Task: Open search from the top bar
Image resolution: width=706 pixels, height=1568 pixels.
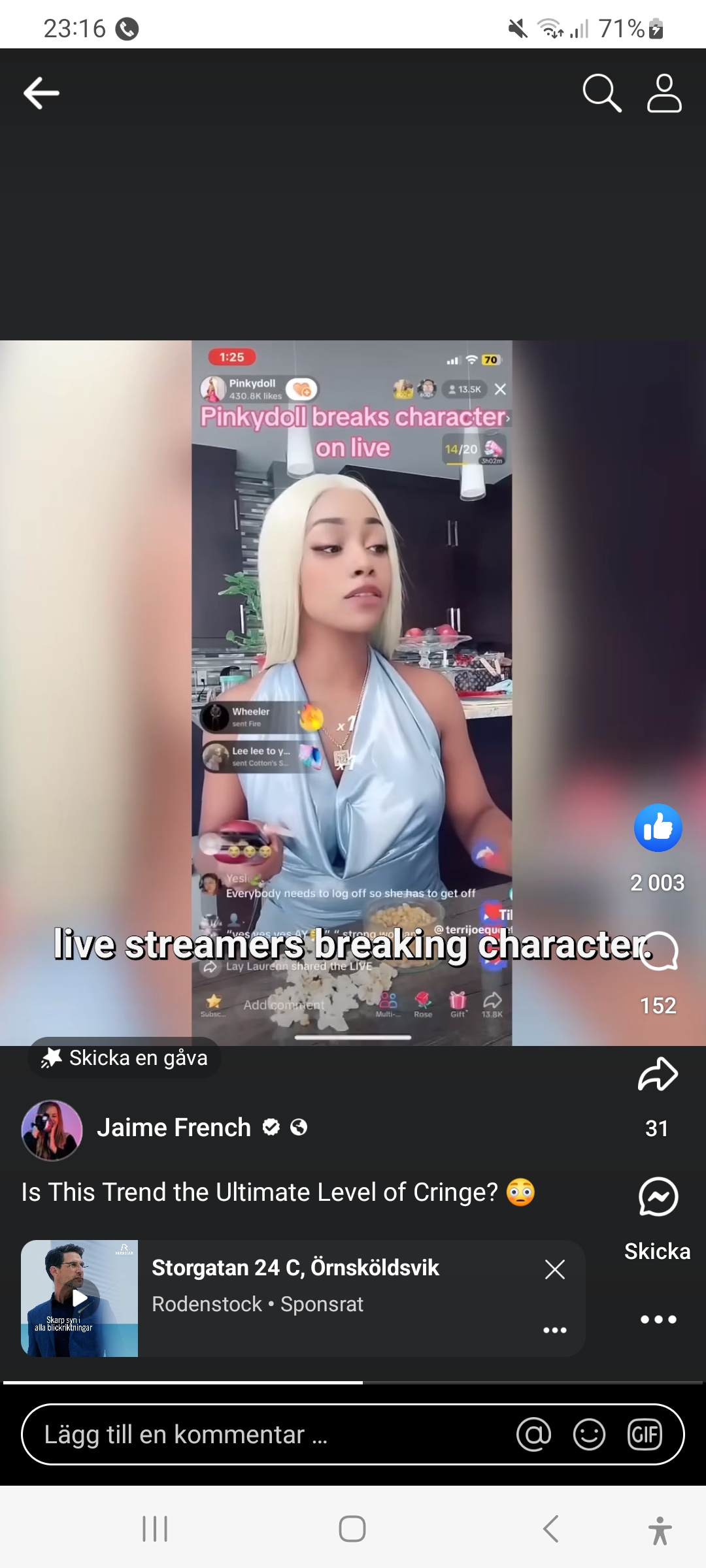Action: pos(601,93)
